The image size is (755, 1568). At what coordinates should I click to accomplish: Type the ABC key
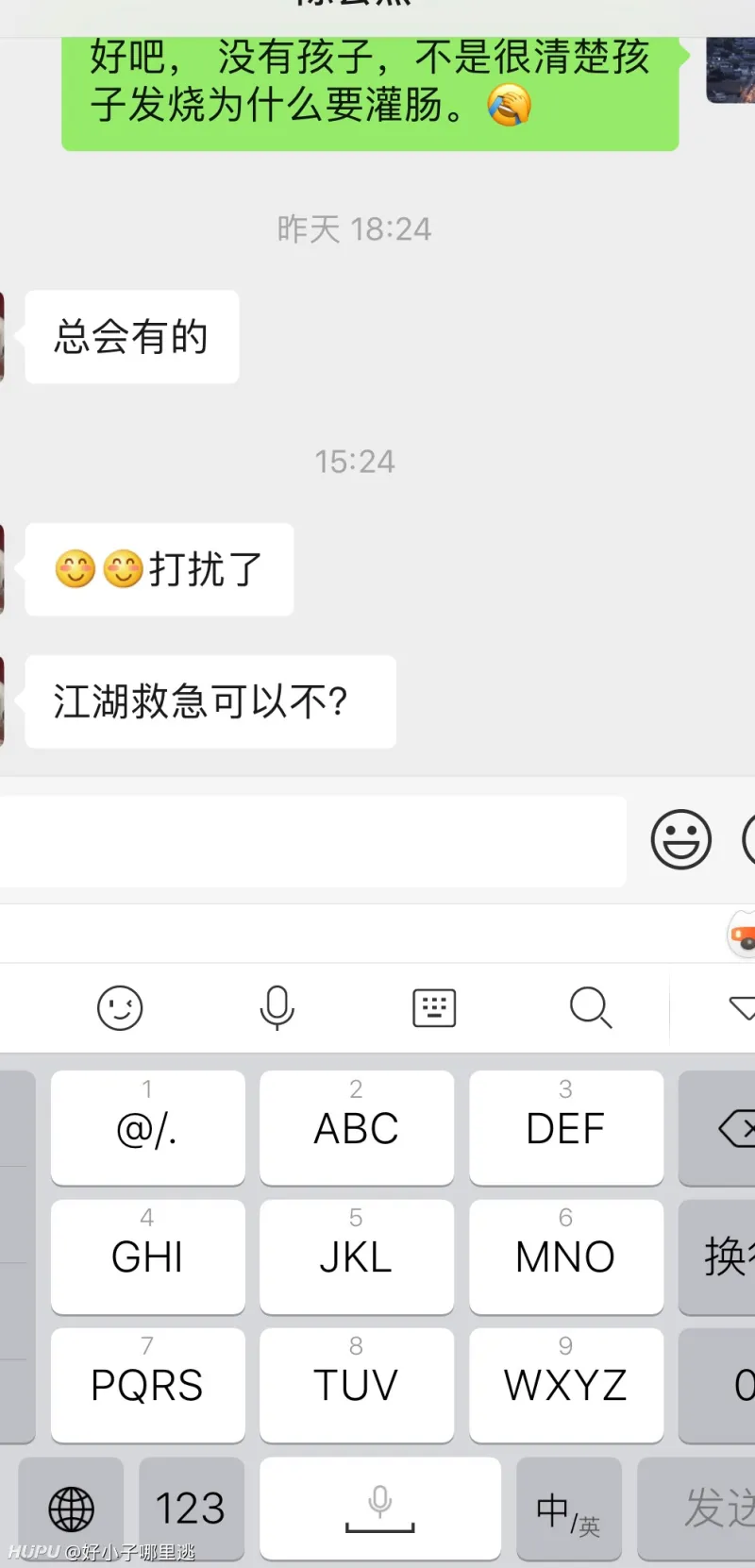click(x=356, y=1127)
